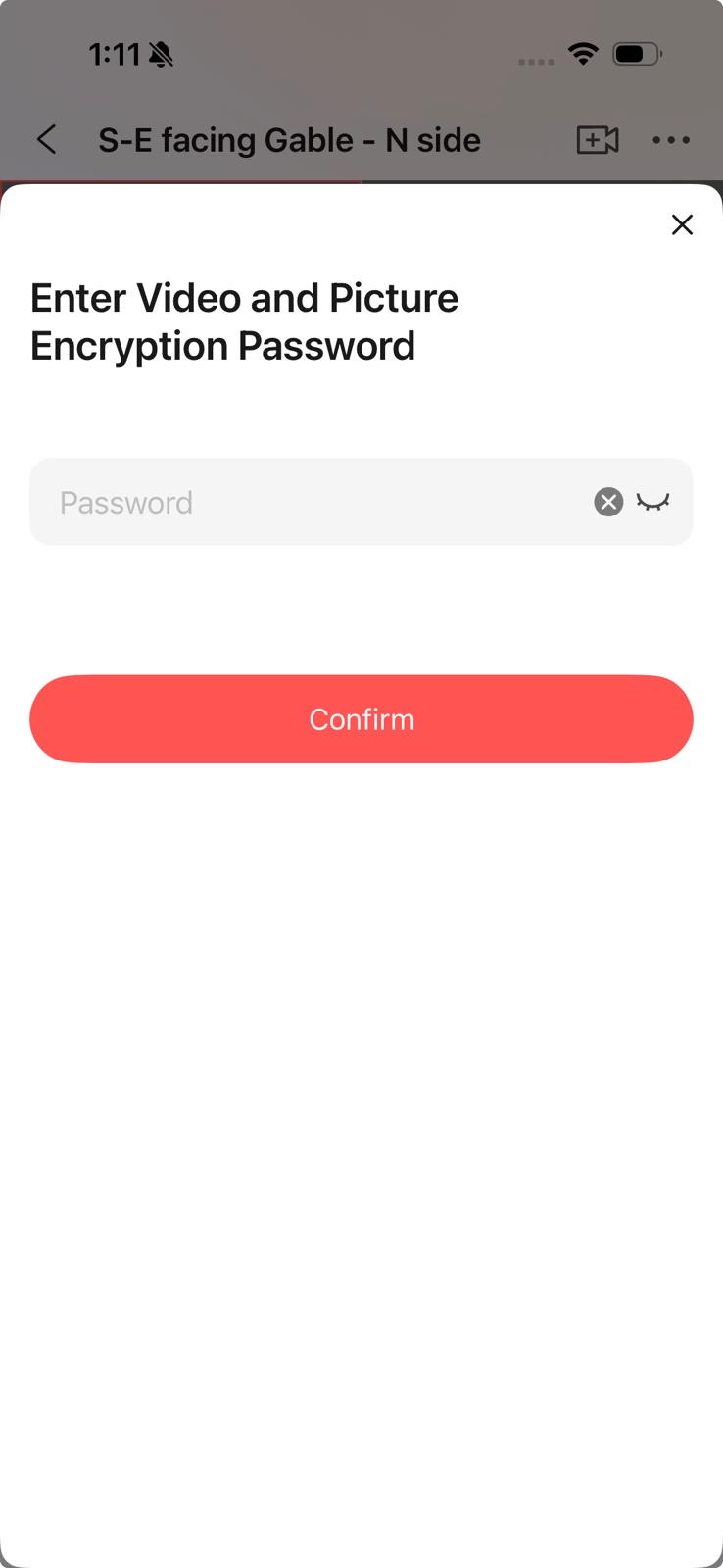
Task: Tap the Confirm button
Action: coord(361,719)
